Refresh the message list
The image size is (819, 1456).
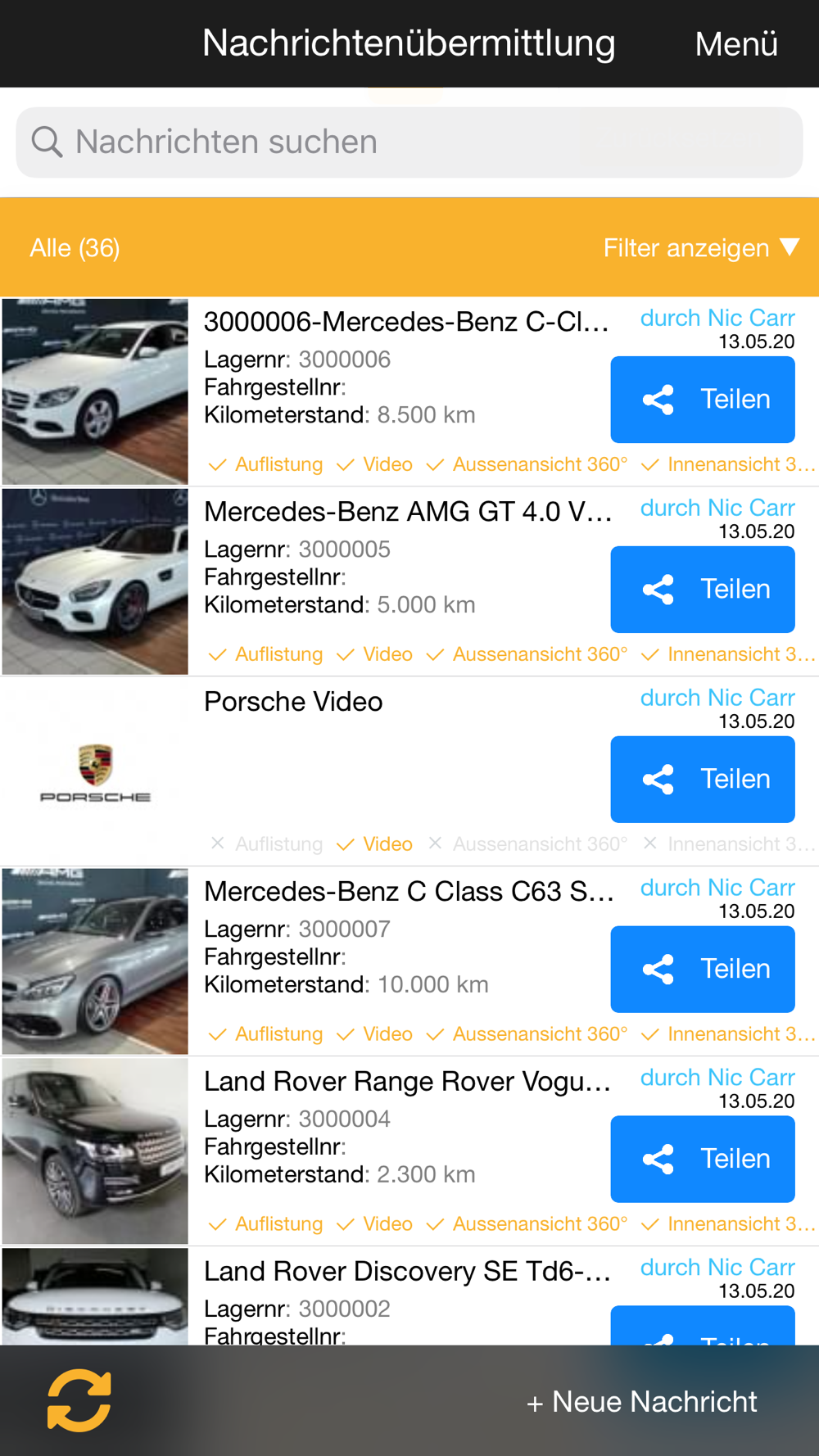pyautogui.click(x=79, y=1400)
